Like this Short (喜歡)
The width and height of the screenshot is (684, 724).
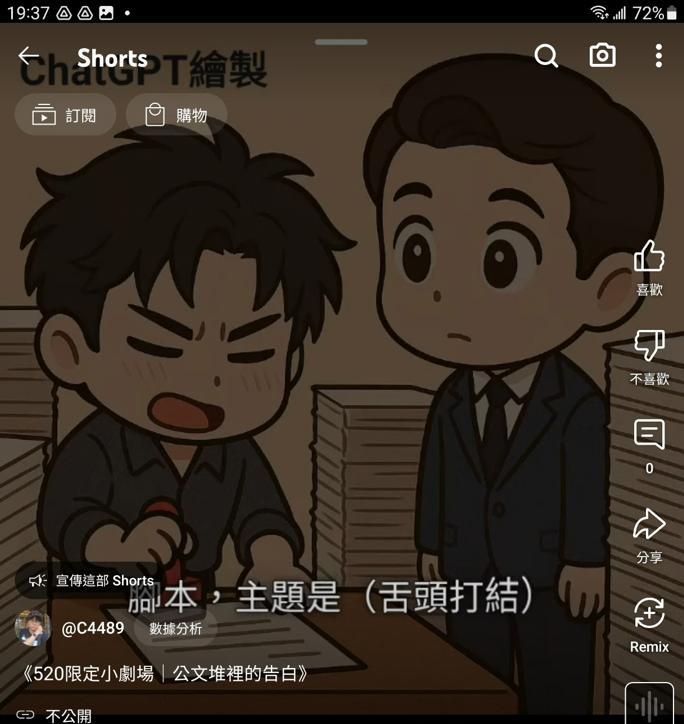click(x=649, y=257)
